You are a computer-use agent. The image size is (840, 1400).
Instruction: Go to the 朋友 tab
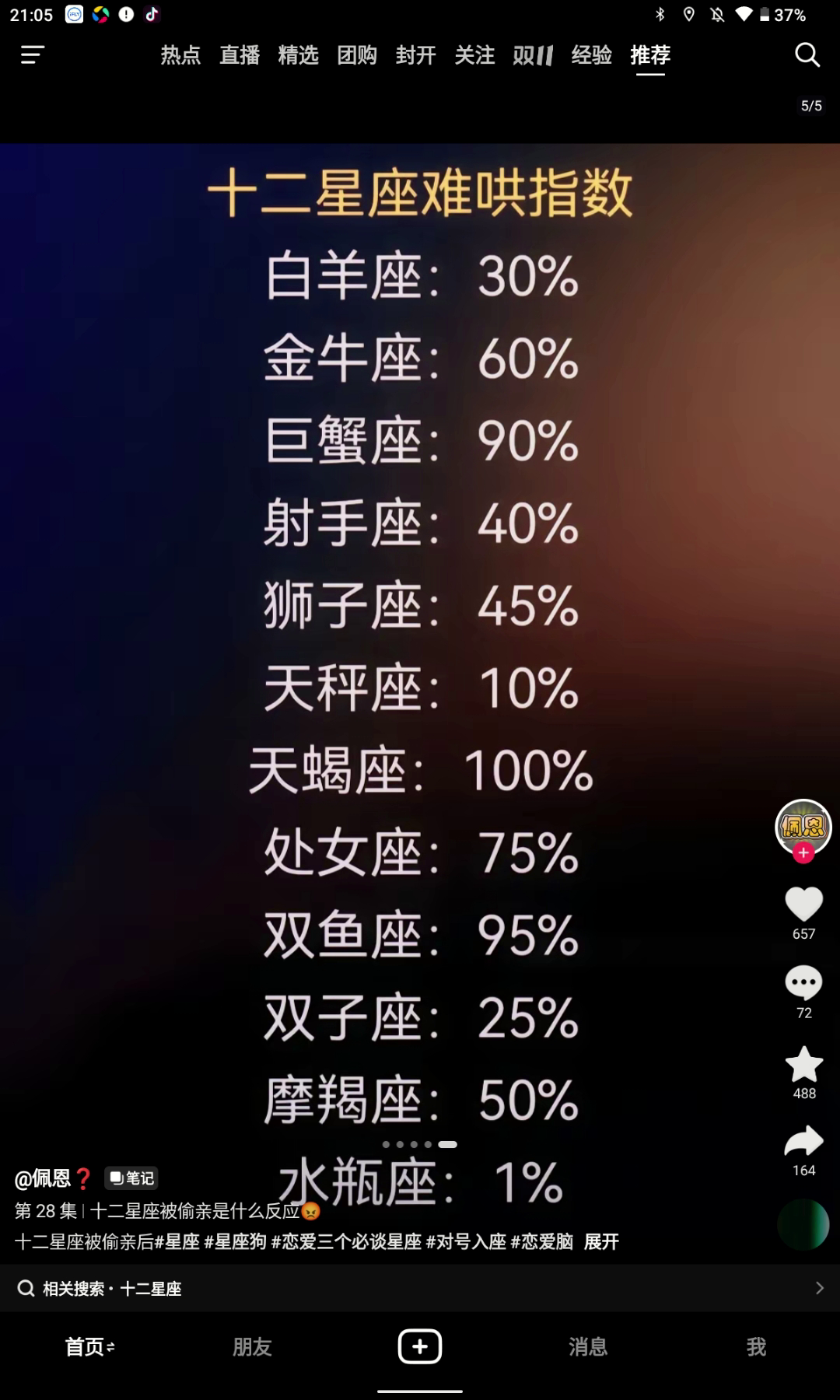[x=252, y=1346]
